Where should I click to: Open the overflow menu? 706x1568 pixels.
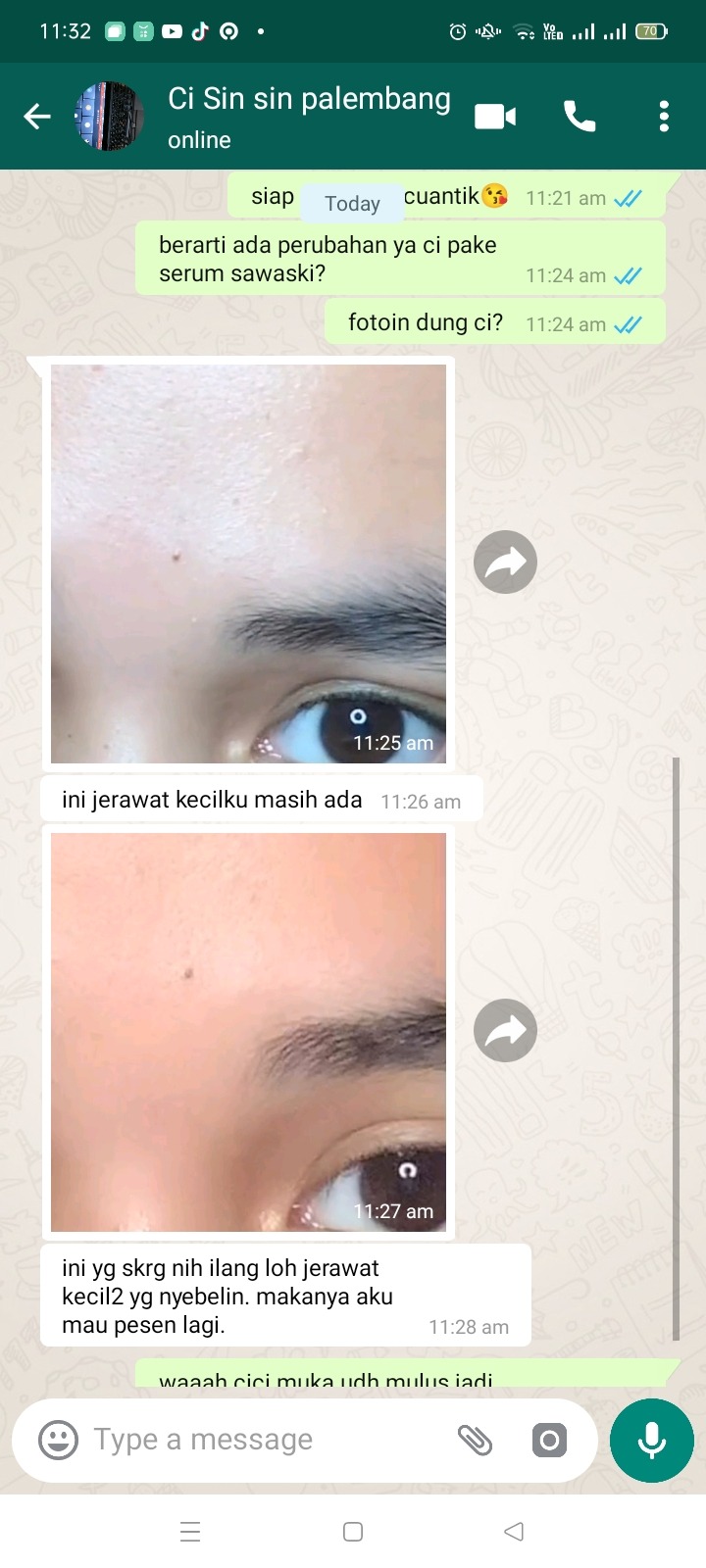pos(664,117)
